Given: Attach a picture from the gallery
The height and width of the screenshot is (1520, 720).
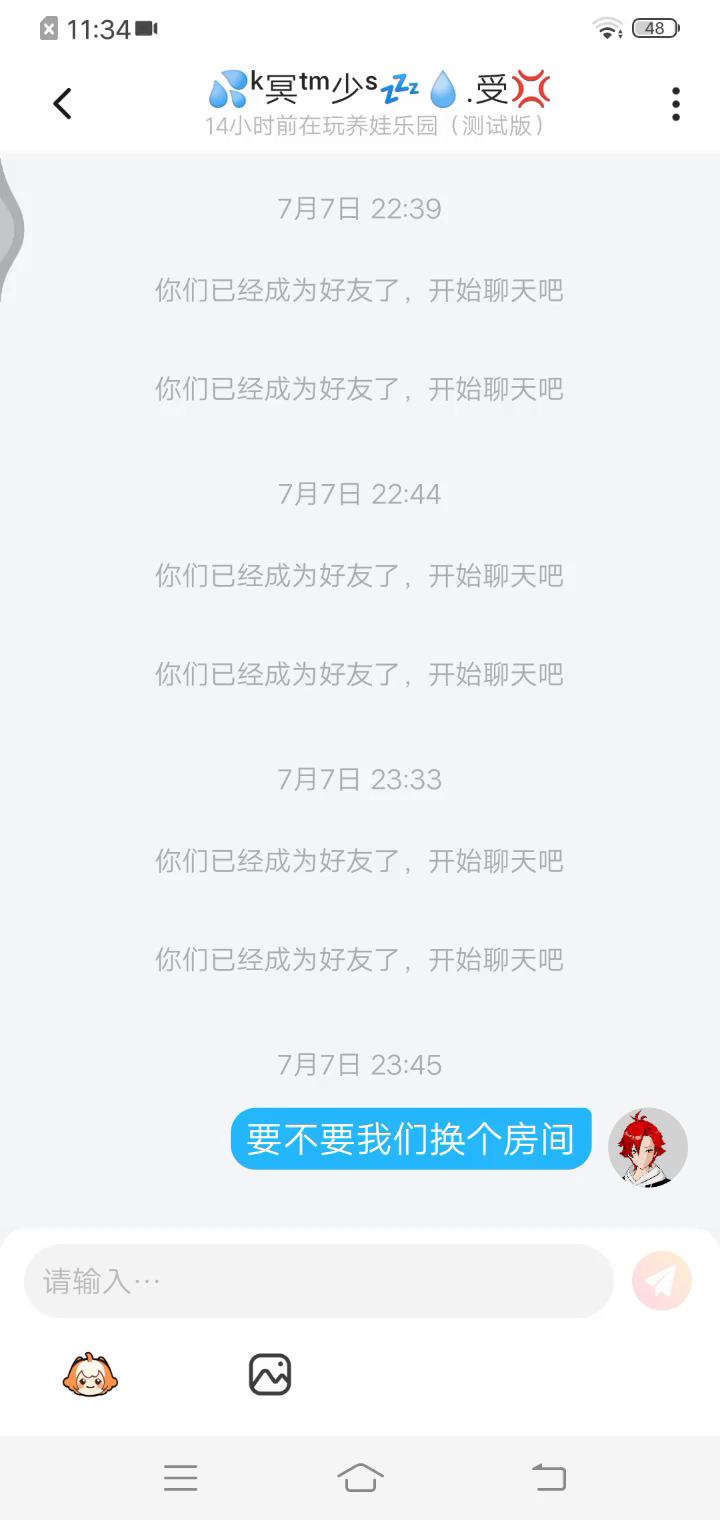Looking at the screenshot, I should coord(270,1375).
